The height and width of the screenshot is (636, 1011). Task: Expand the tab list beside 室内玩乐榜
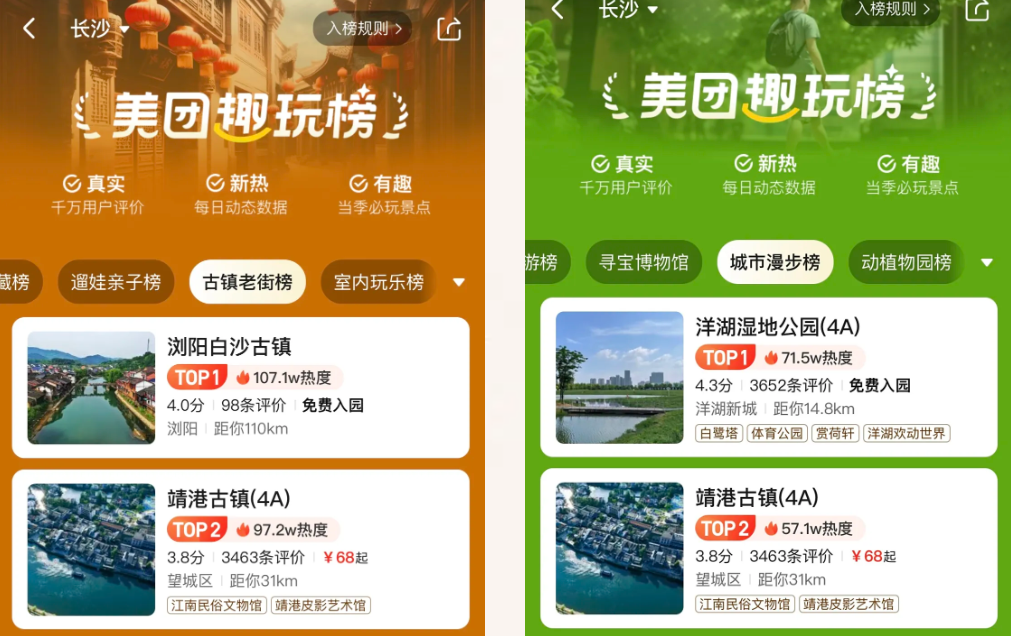pyautogui.click(x=459, y=282)
